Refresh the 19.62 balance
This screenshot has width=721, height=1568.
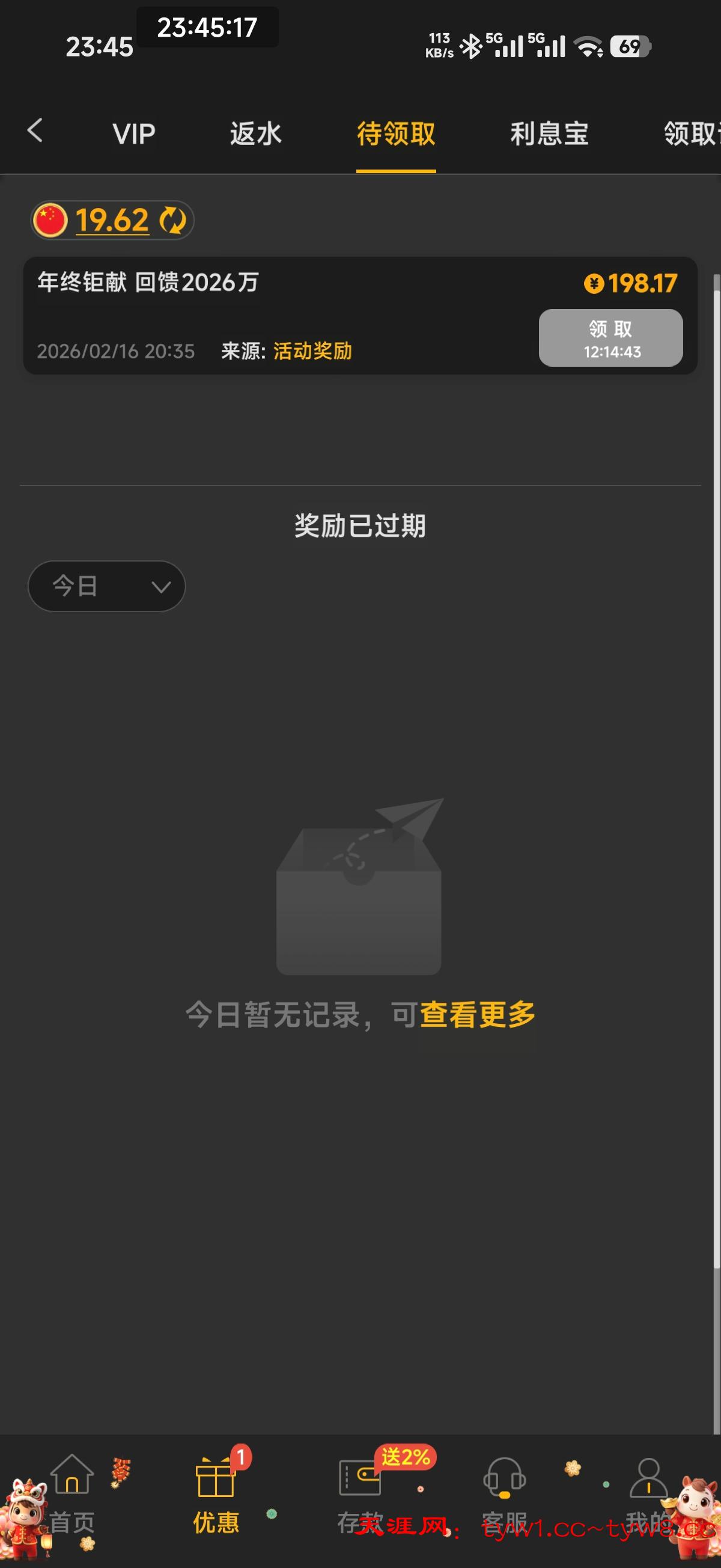coord(173,220)
